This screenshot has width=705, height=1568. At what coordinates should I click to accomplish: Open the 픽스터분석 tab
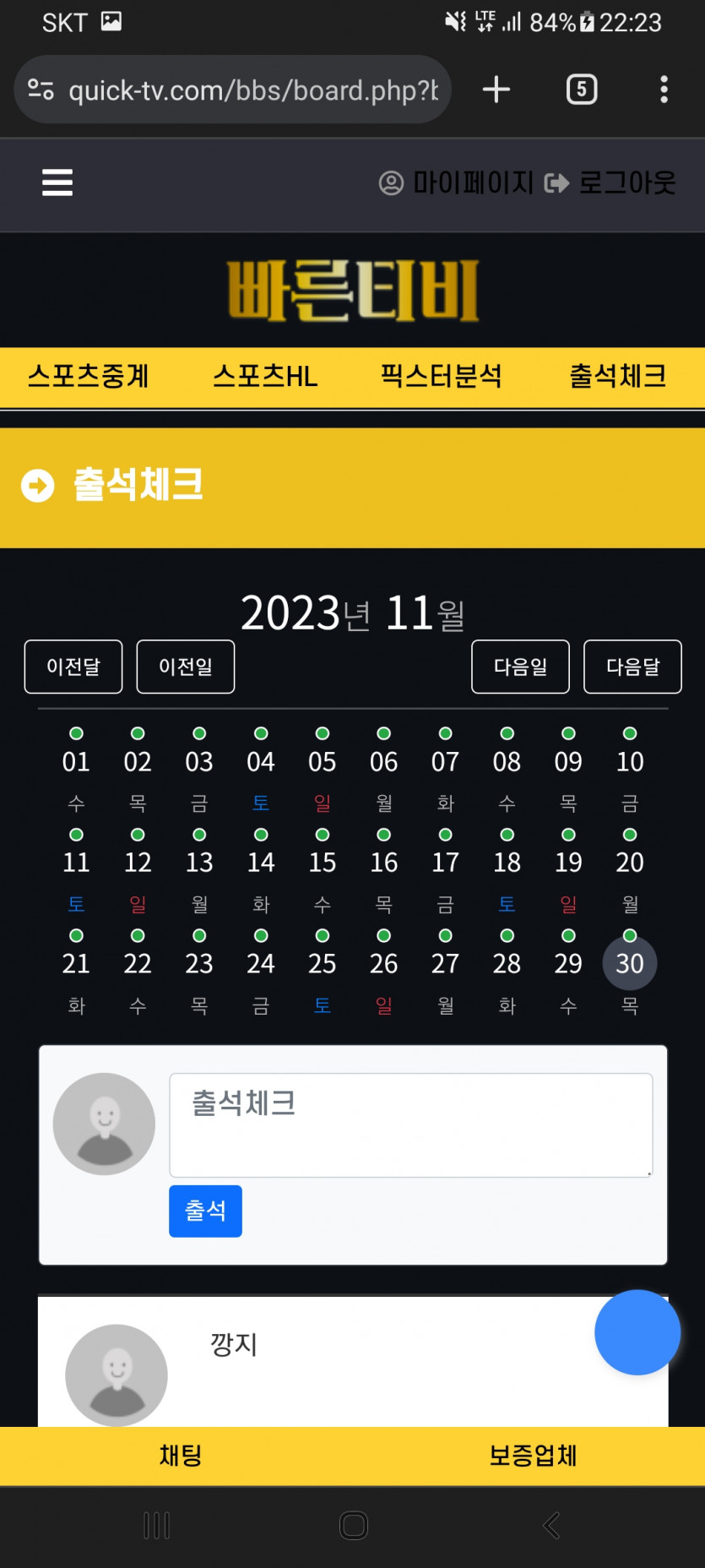click(442, 376)
